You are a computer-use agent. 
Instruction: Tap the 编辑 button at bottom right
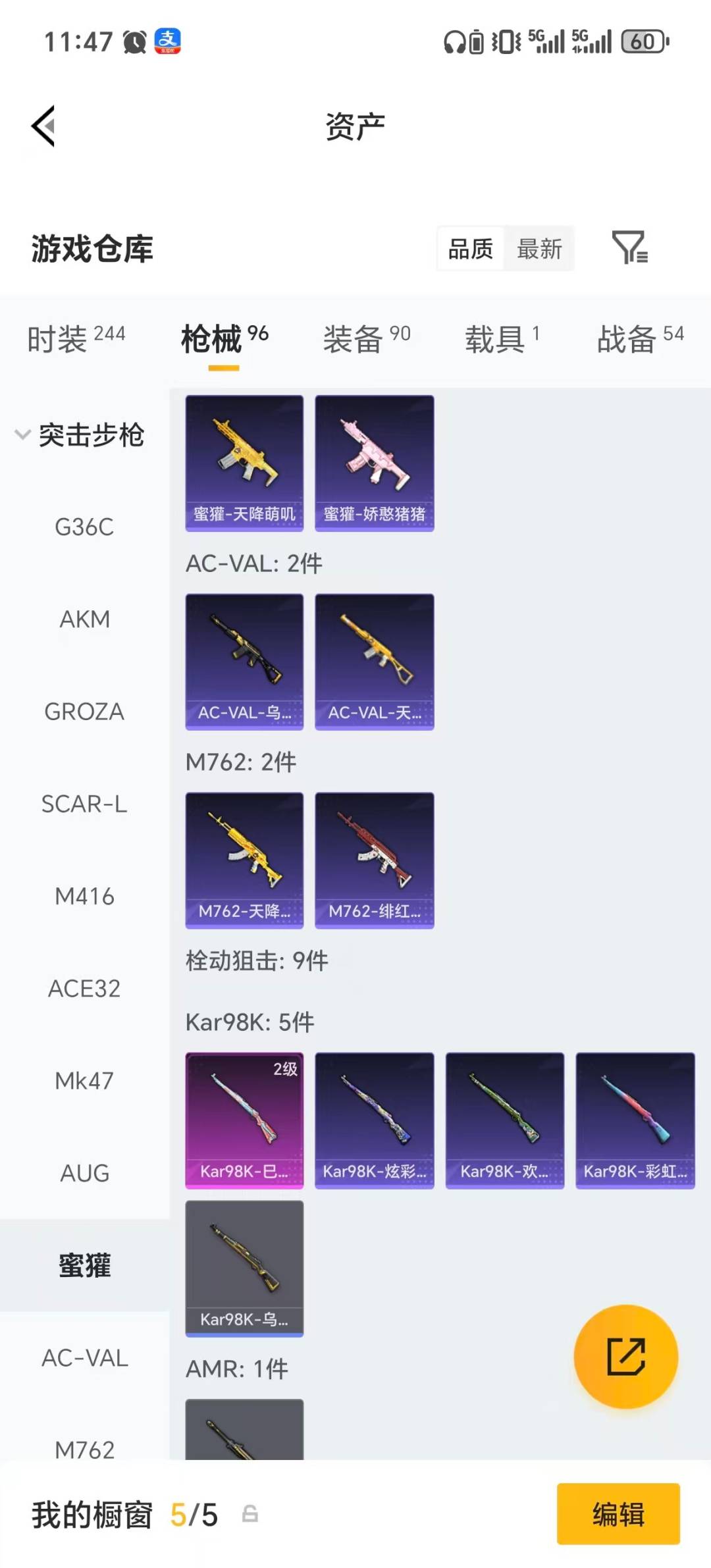pyautogui.click(x=618, y=1515)
